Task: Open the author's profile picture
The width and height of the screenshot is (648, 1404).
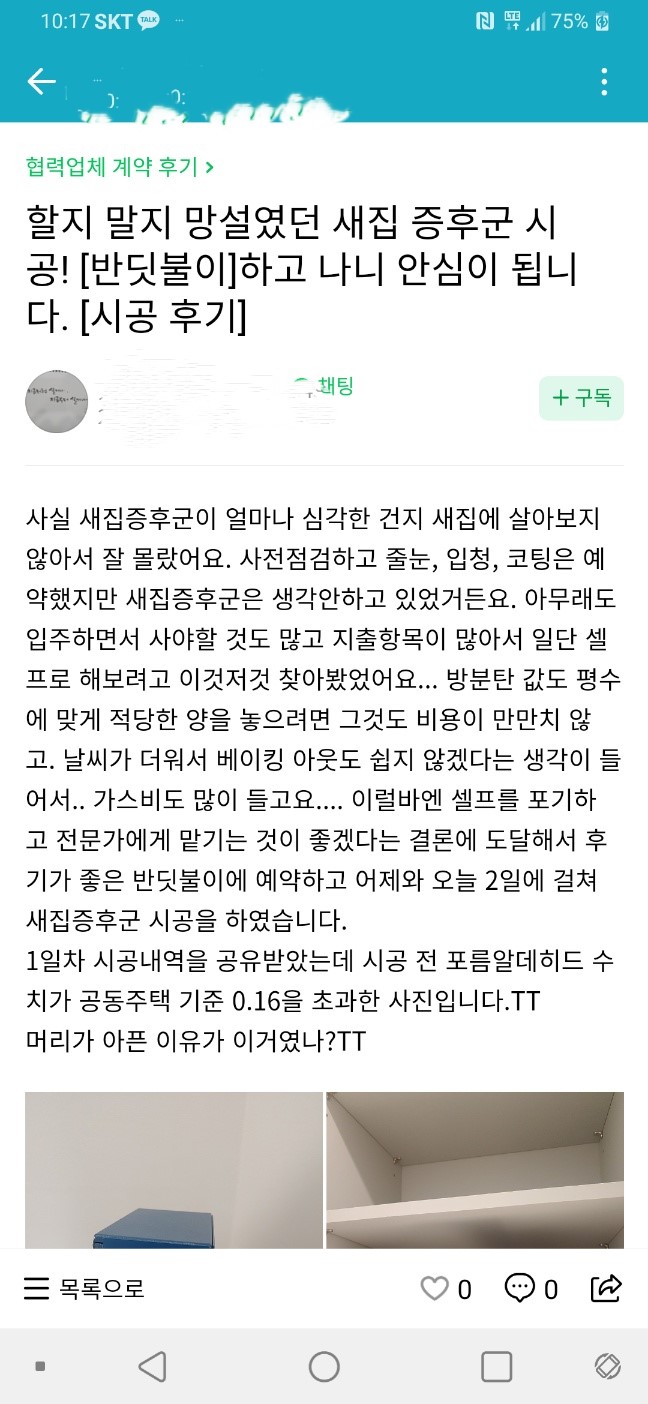Action: (57, 402)
